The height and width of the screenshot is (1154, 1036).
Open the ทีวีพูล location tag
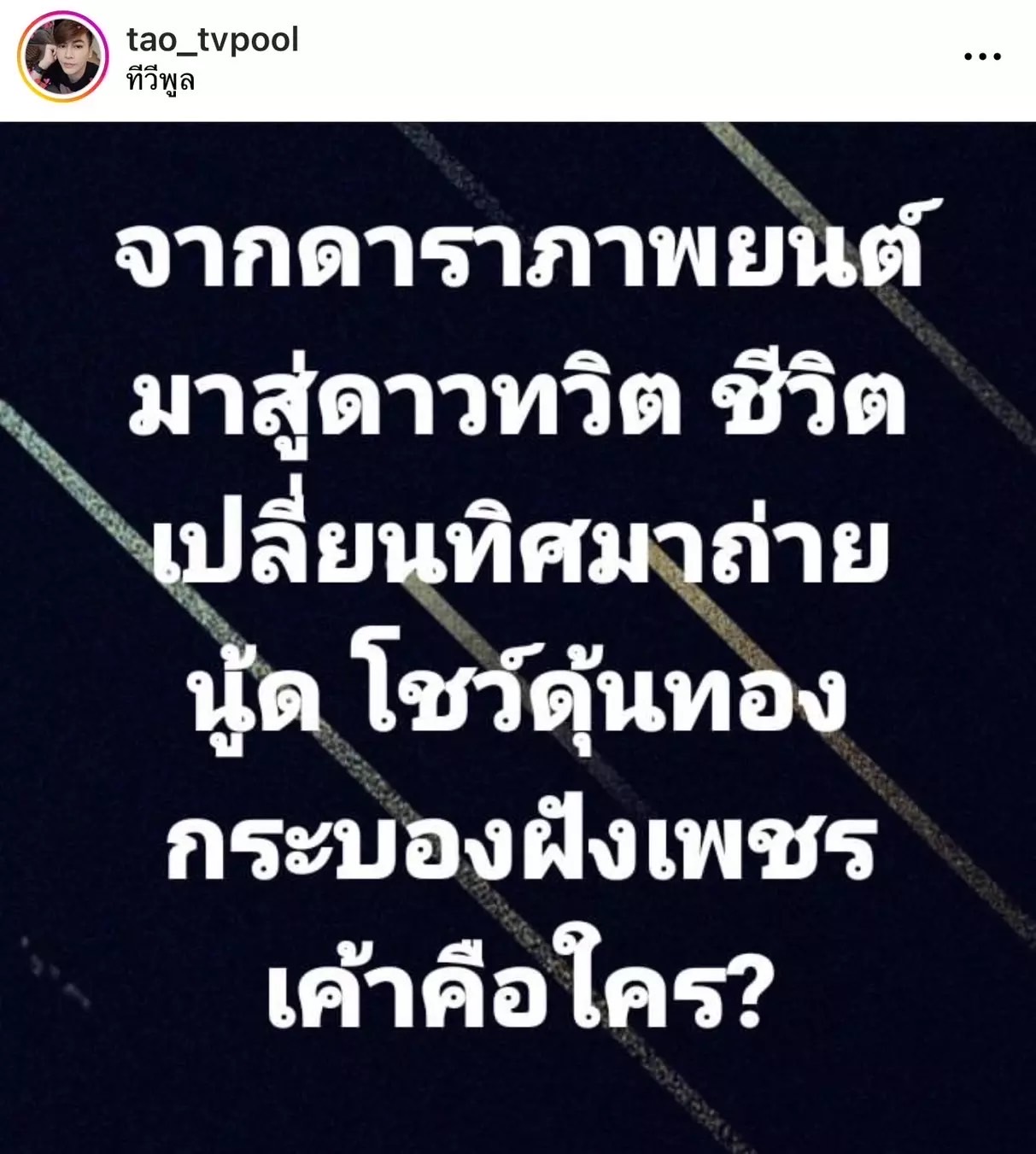161,81
